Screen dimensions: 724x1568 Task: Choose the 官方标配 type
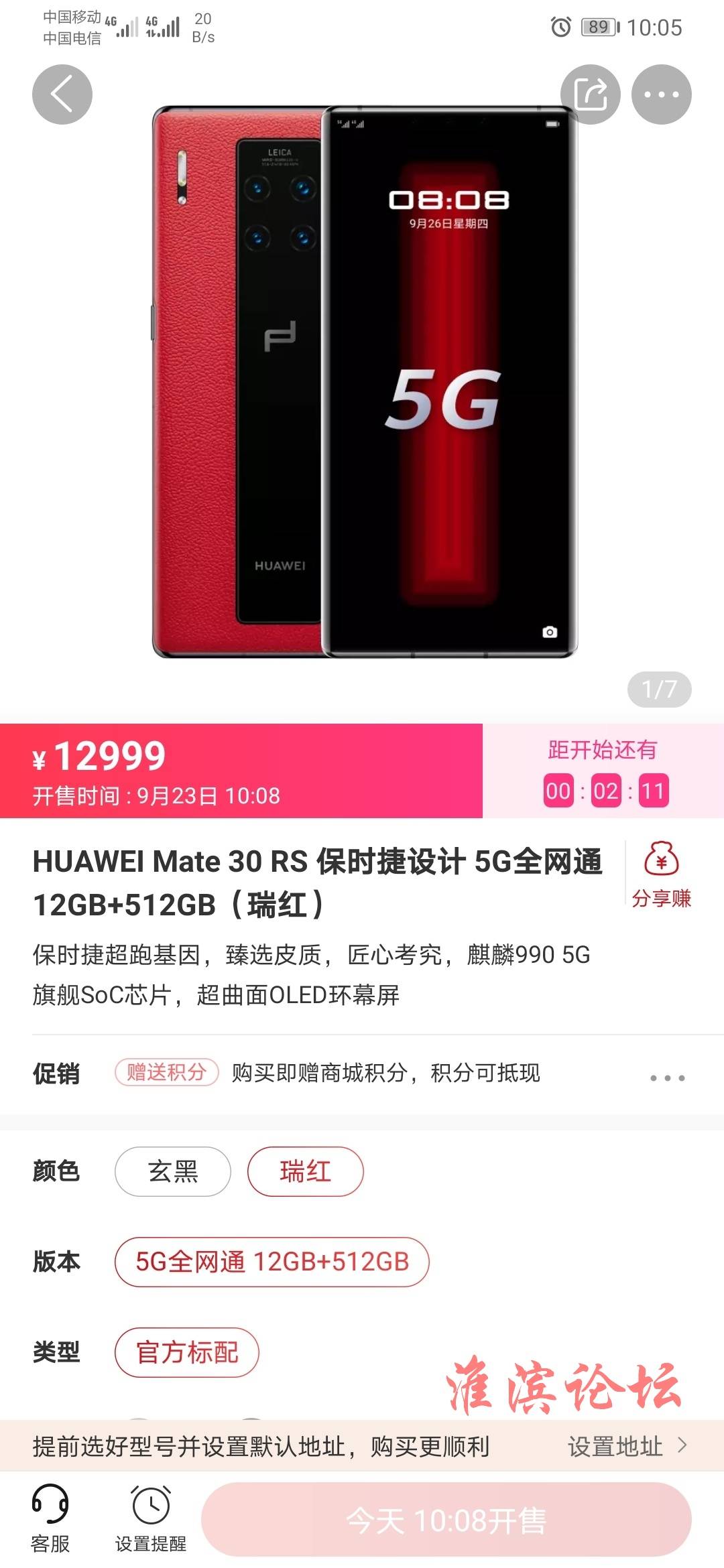click(x=187, y=1352)
